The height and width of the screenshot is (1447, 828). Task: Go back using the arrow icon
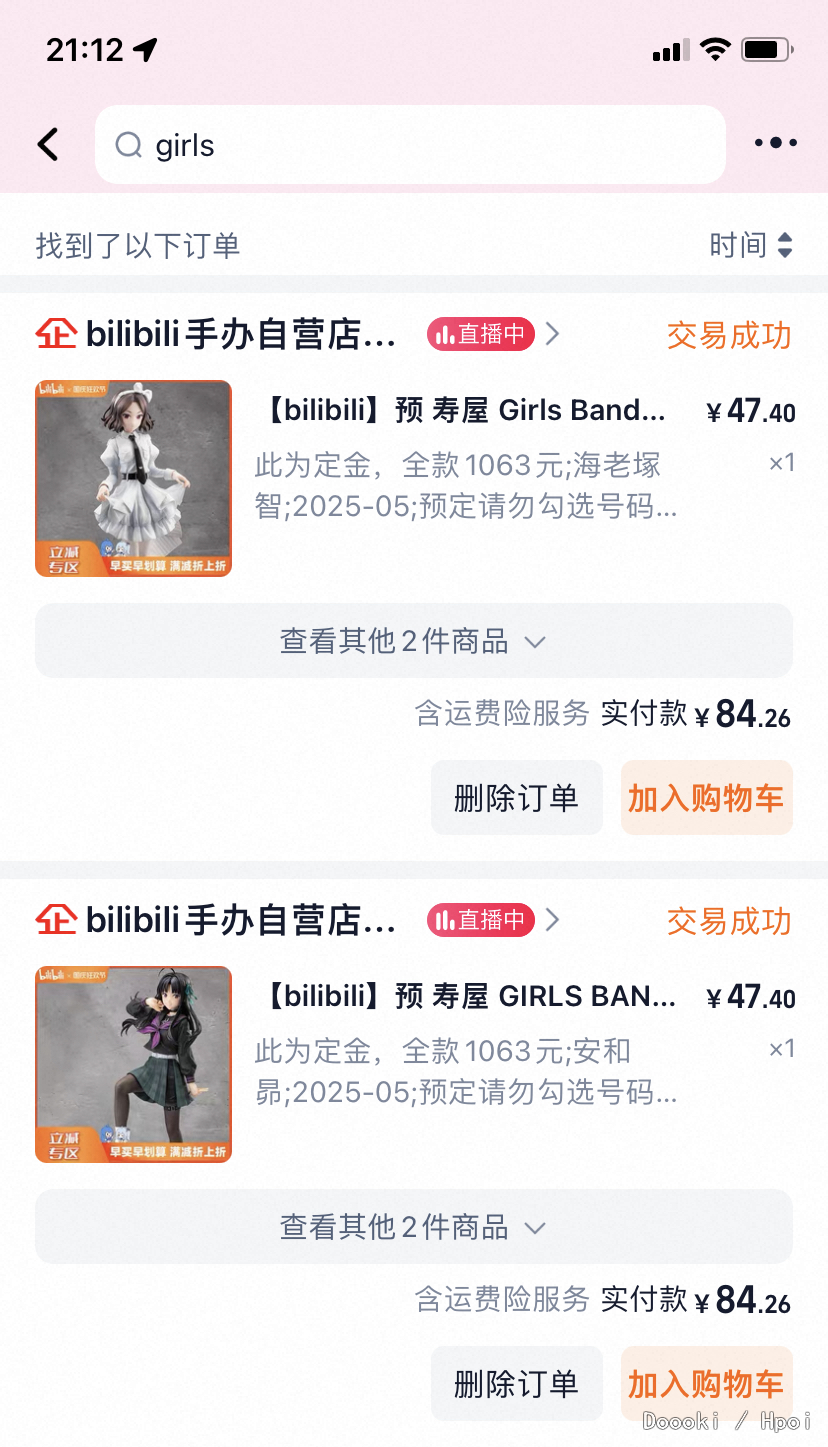pos(48,145)
